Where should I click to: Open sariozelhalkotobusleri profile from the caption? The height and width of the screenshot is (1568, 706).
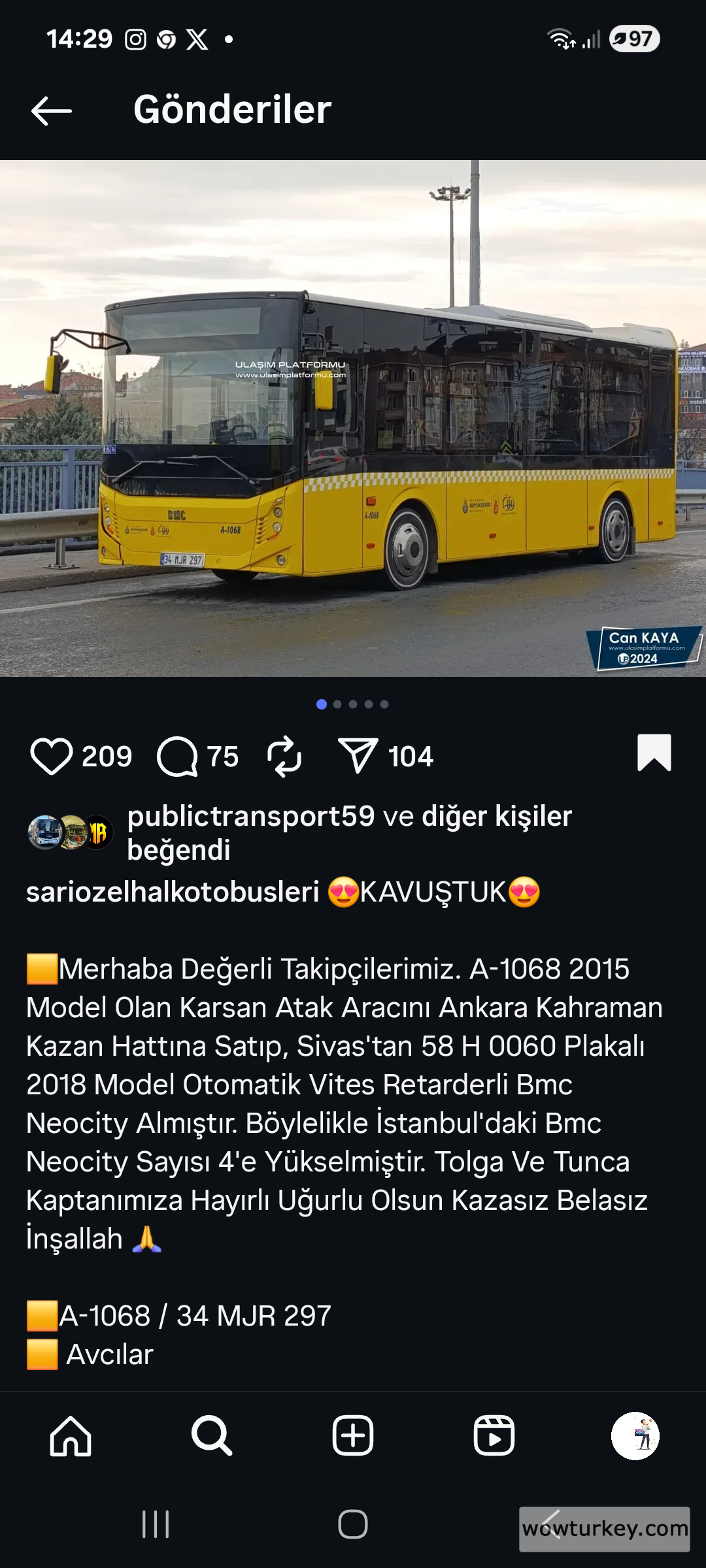(173, 892)
